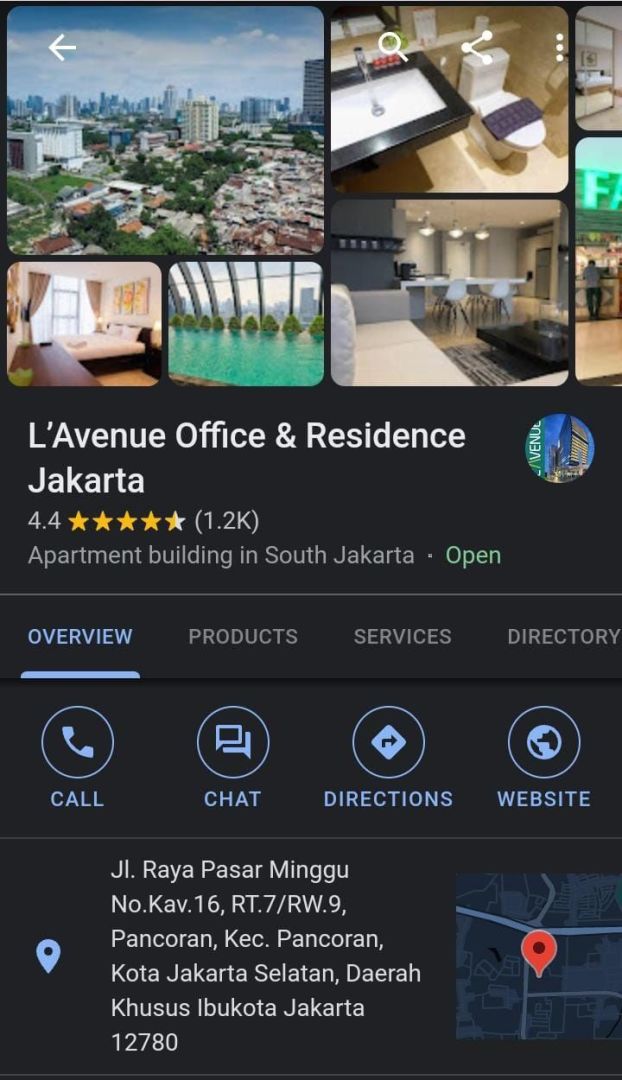The width and height of the screenshot is (622, 1080).
Task: Call L'Avenue Office & Residence
Action: tap(77, 757)
